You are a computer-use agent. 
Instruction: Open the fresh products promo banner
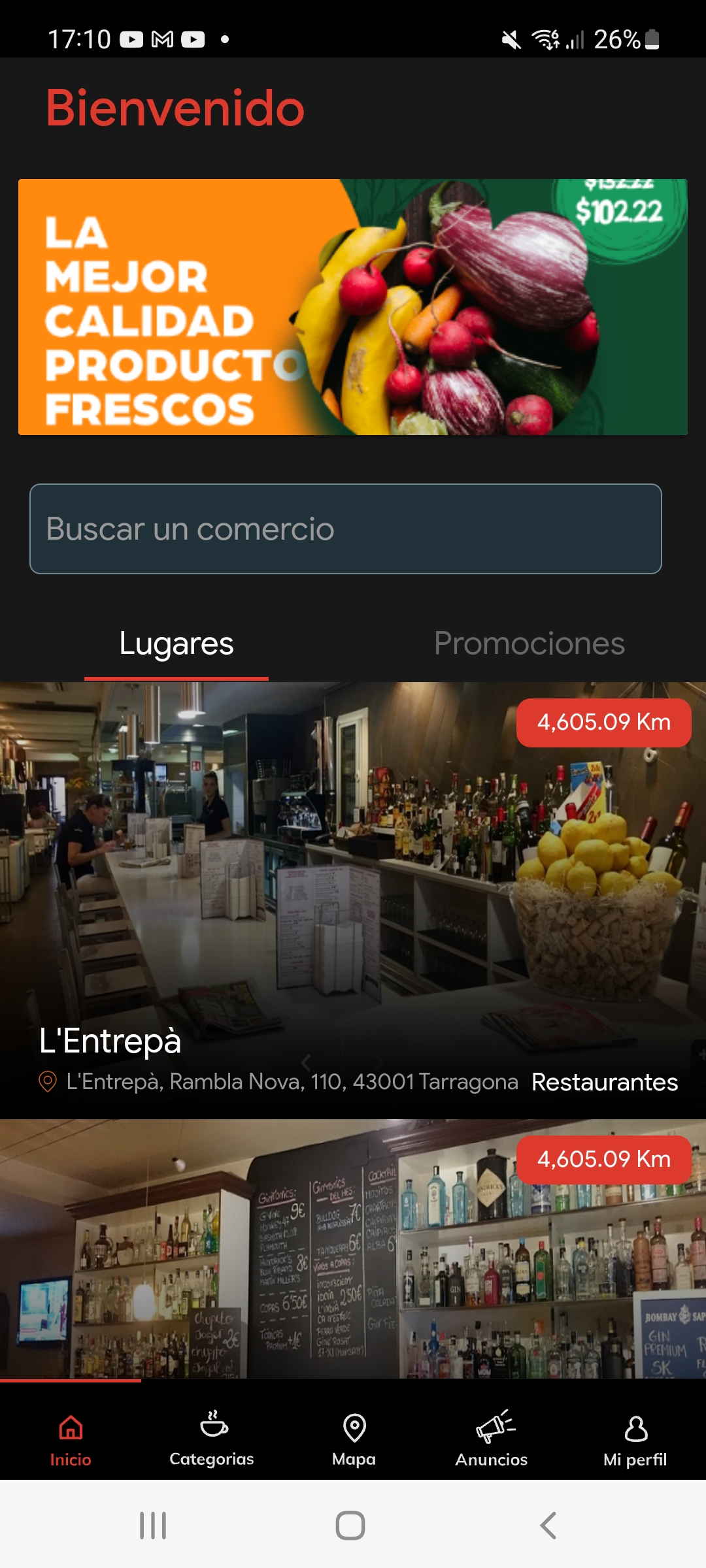(353, 307)
